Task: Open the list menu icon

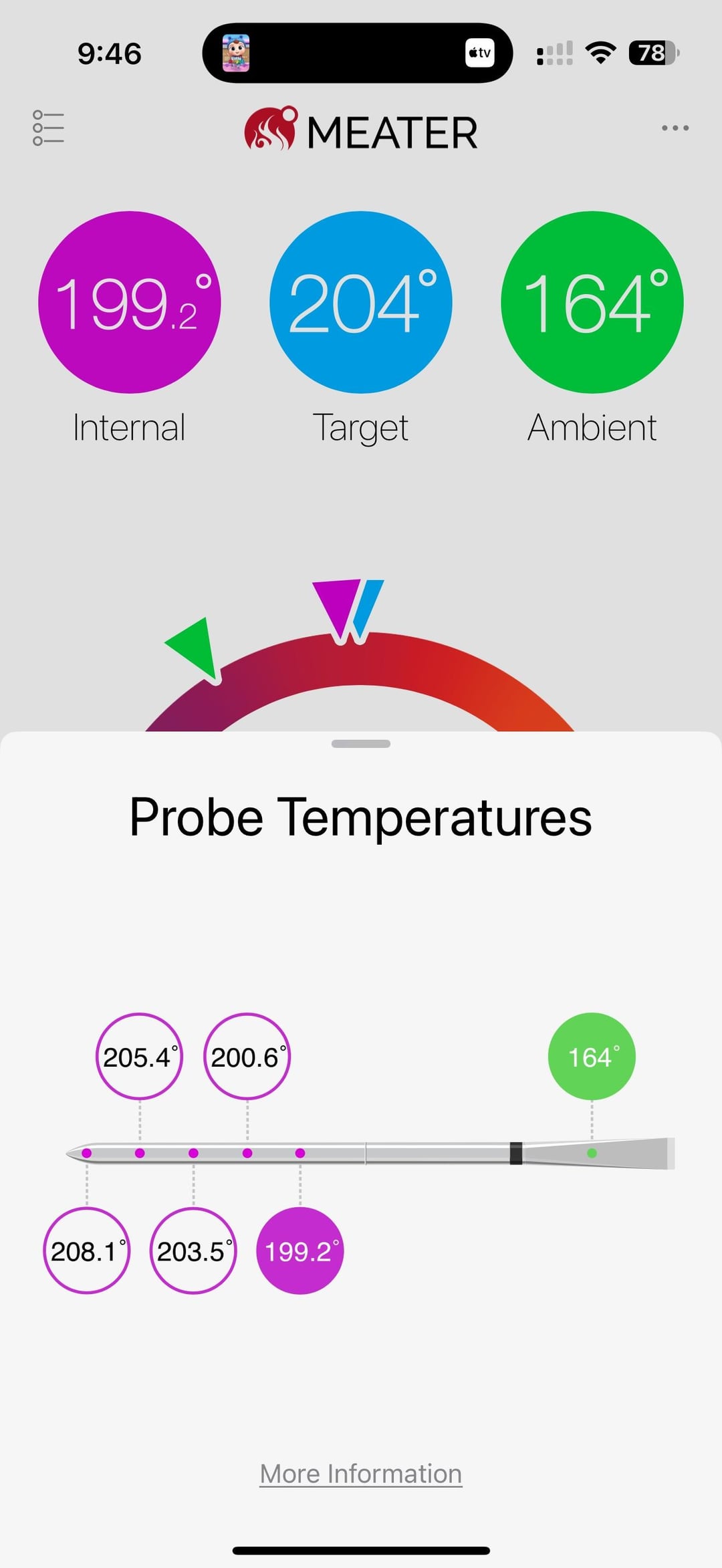Action: tap(49, 128)
